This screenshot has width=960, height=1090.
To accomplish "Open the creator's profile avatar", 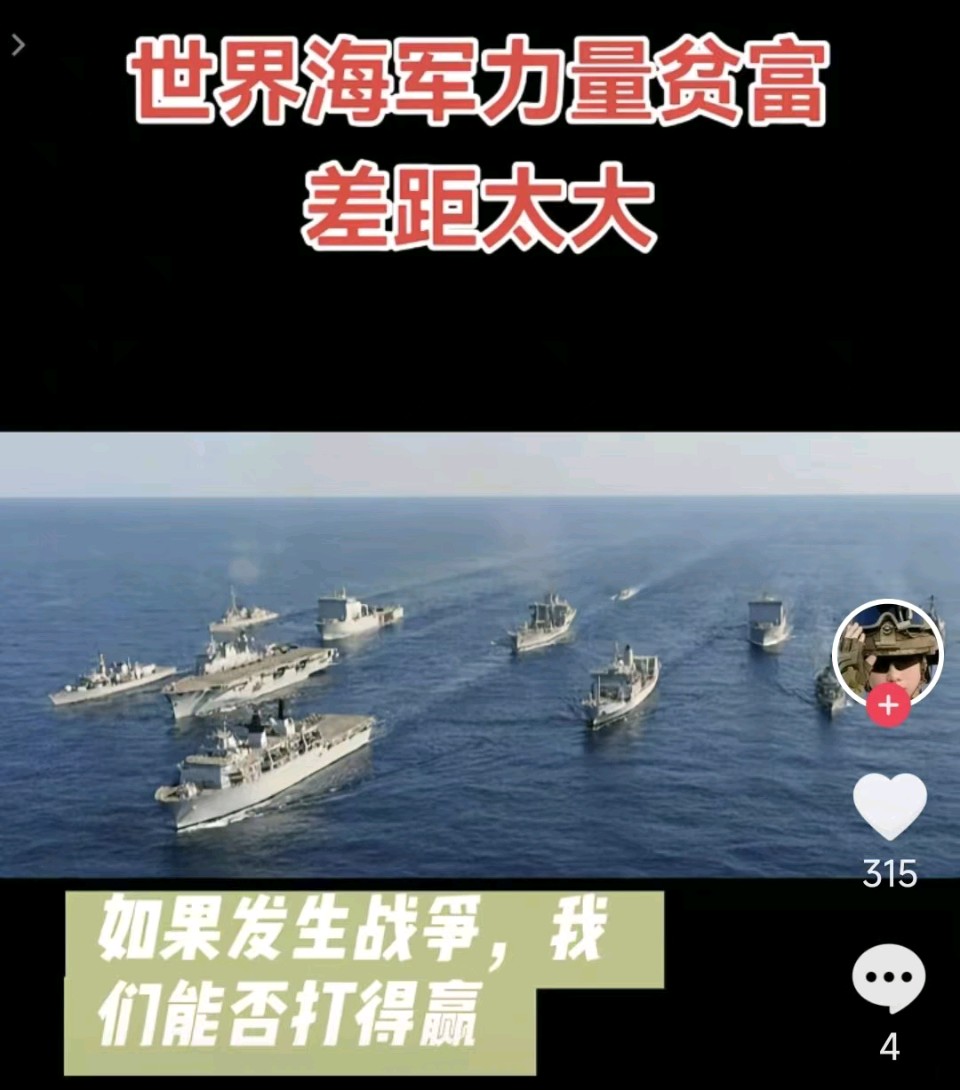I will [887, 651].
